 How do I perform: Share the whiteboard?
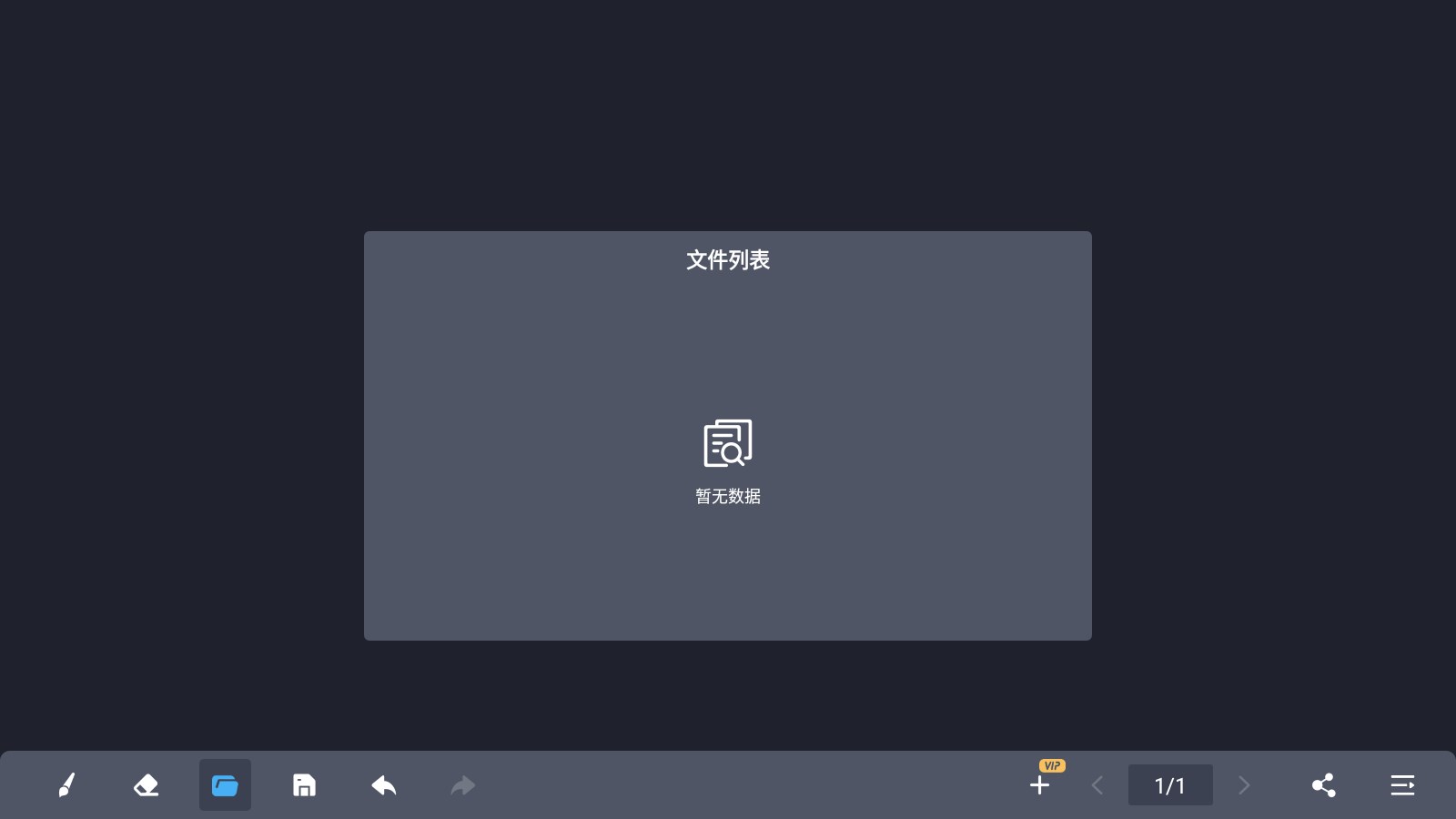point(1323,784)
